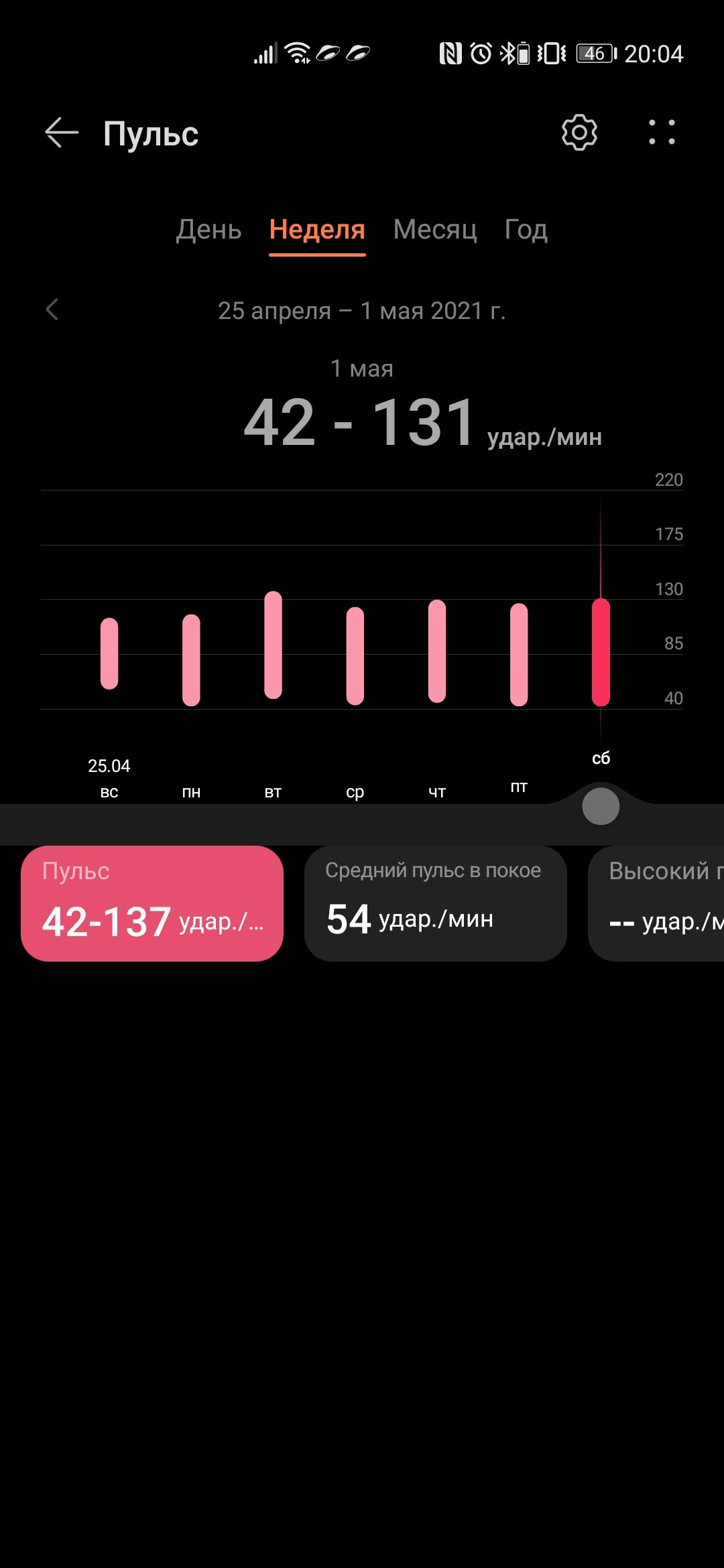
Task: Switch to the Год tab
Action: [x=526, y=230]
